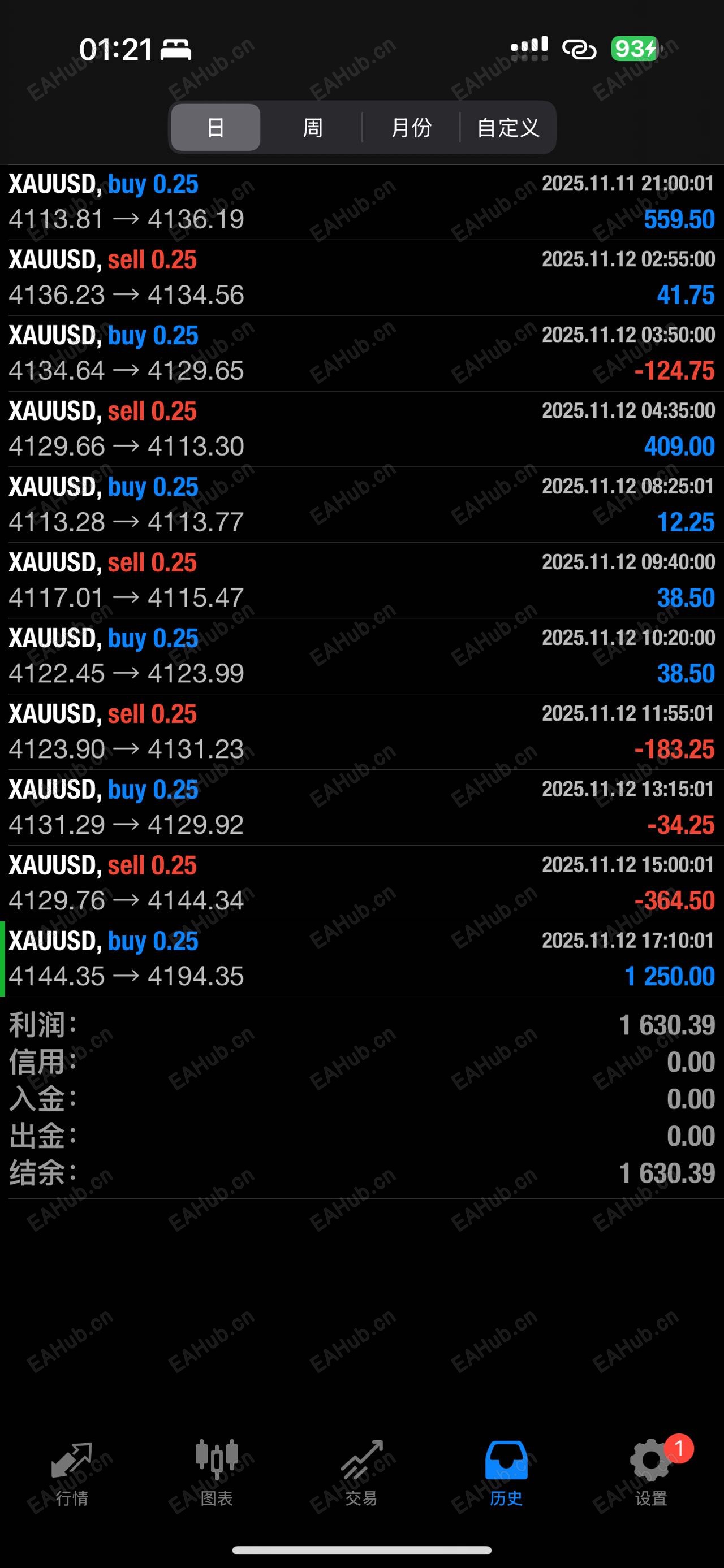This screenshot has height=1568, width=724.
Task: Switch to the 日 (day) period
Action: [x=216, y=127]
